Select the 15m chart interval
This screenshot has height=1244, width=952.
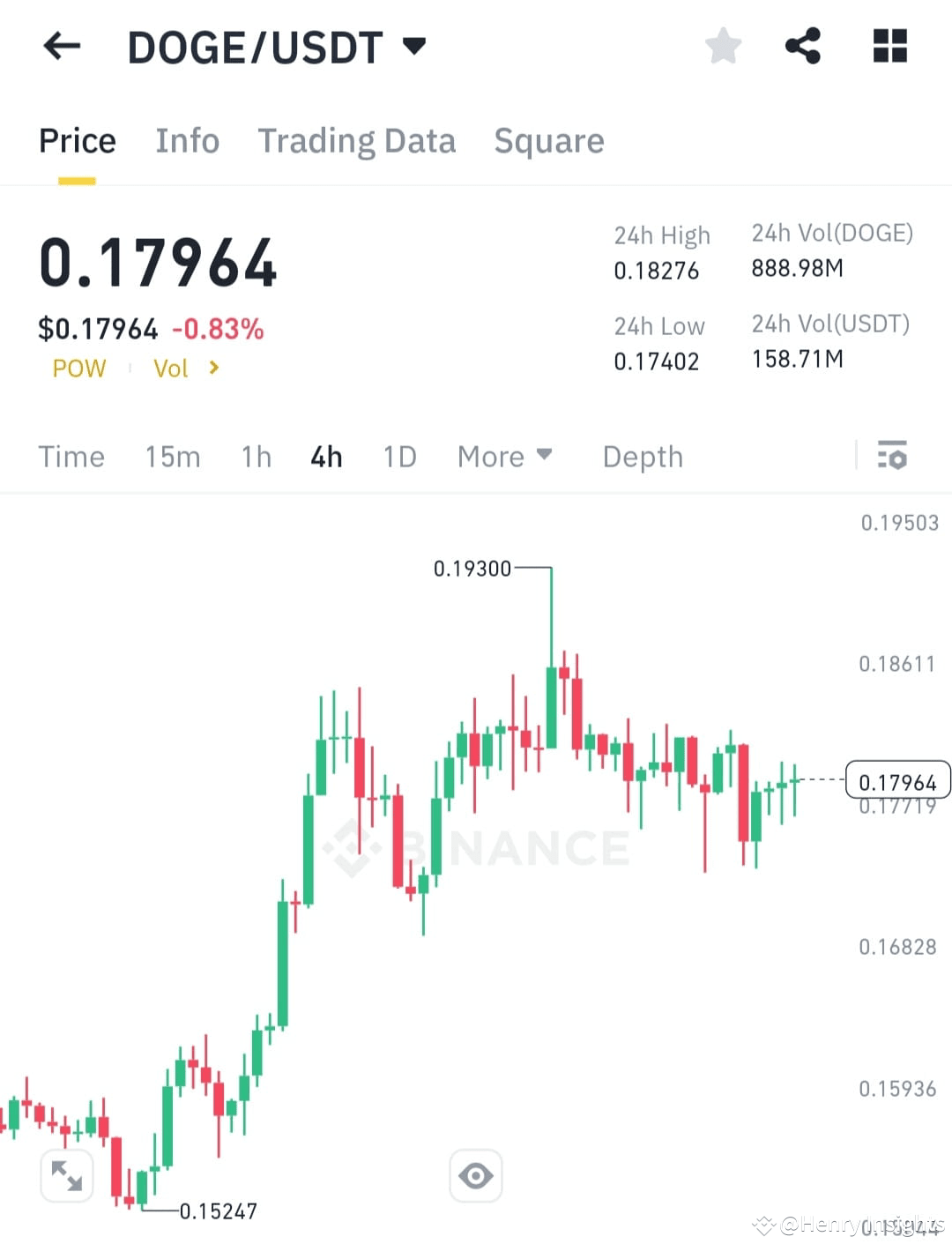point(172,456)
